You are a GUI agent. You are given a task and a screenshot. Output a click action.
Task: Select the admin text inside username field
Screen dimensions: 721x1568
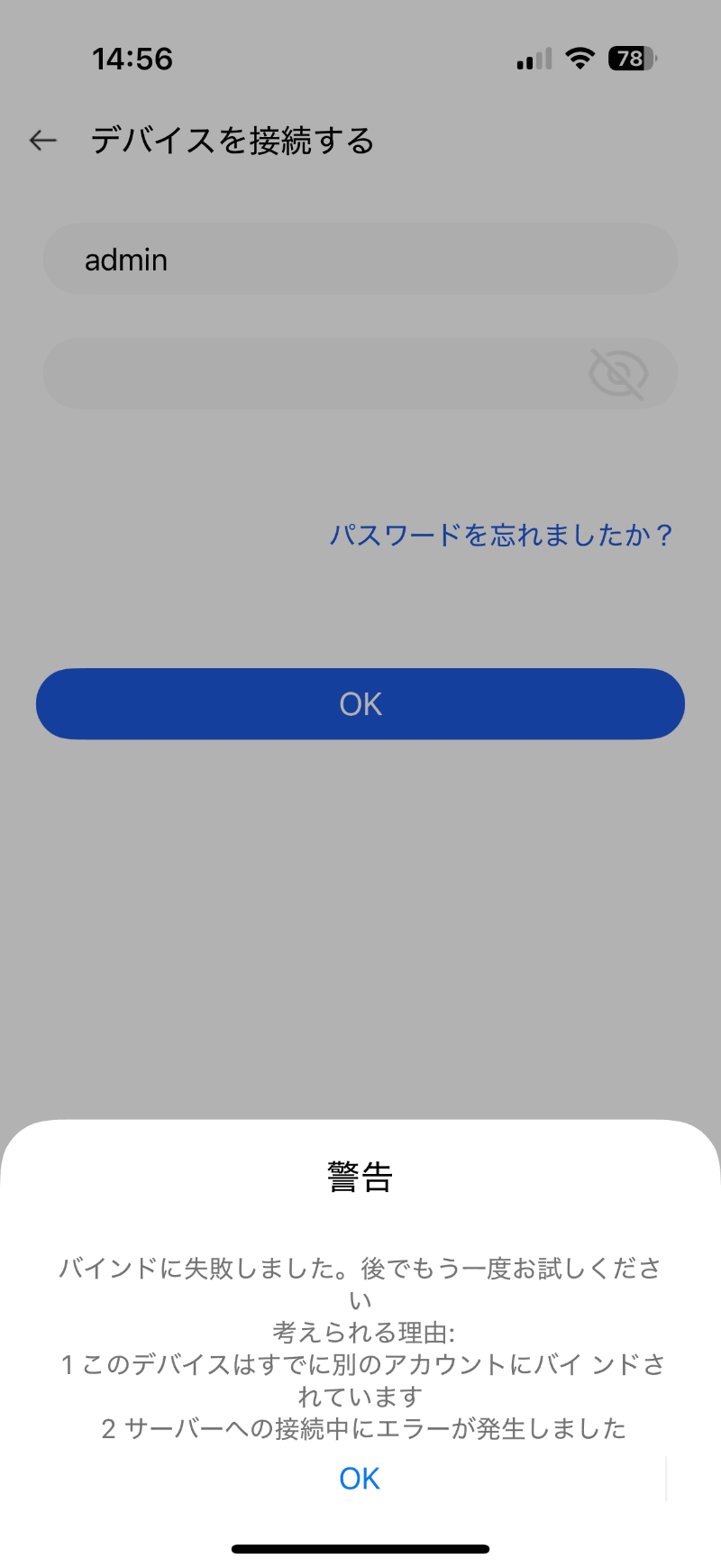pos(126,259)
